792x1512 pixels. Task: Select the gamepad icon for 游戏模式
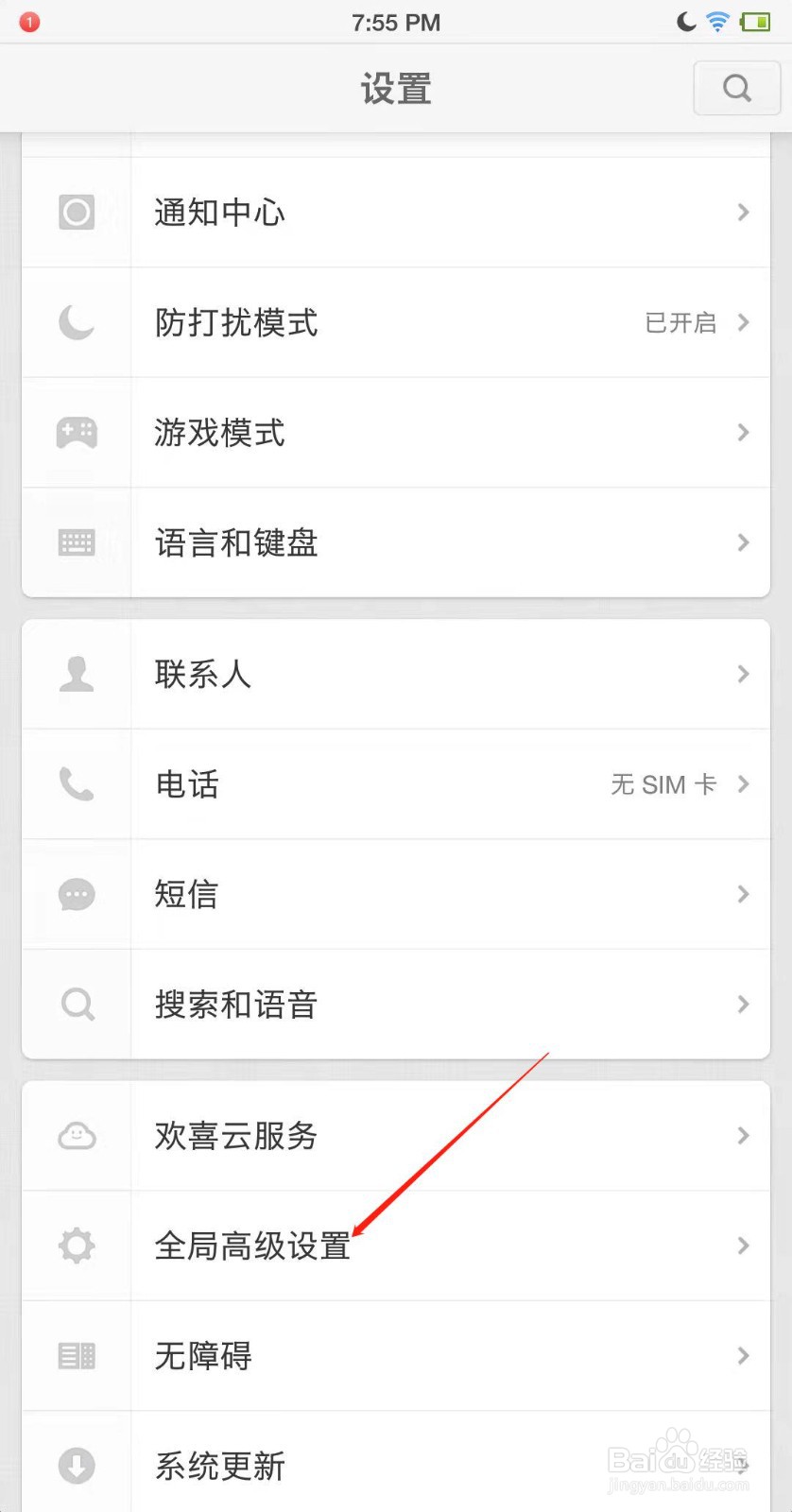point(77,433)
